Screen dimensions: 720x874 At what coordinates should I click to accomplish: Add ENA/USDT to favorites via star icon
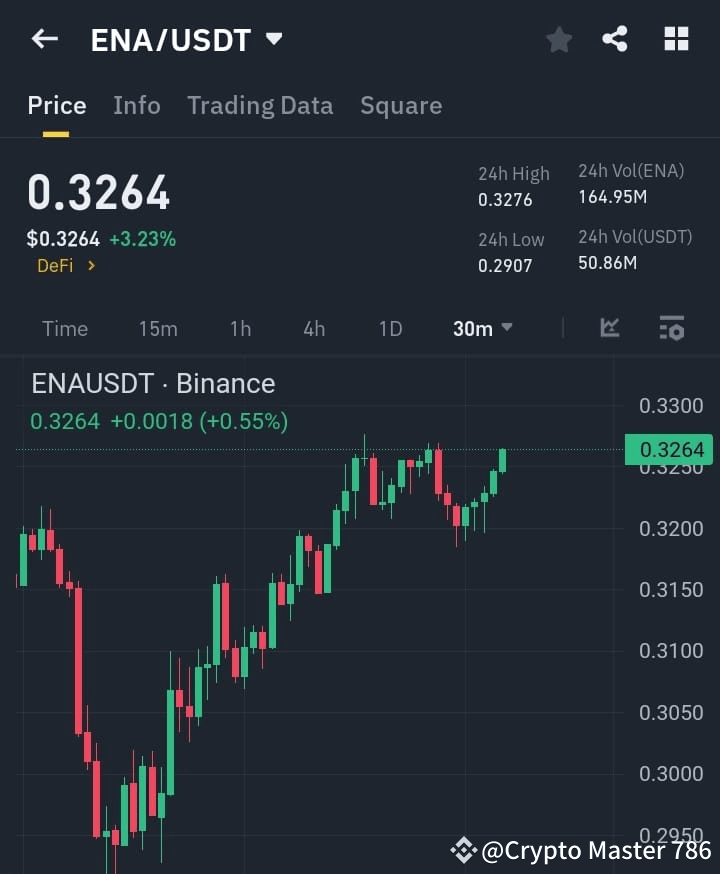(x=558, y=39)
